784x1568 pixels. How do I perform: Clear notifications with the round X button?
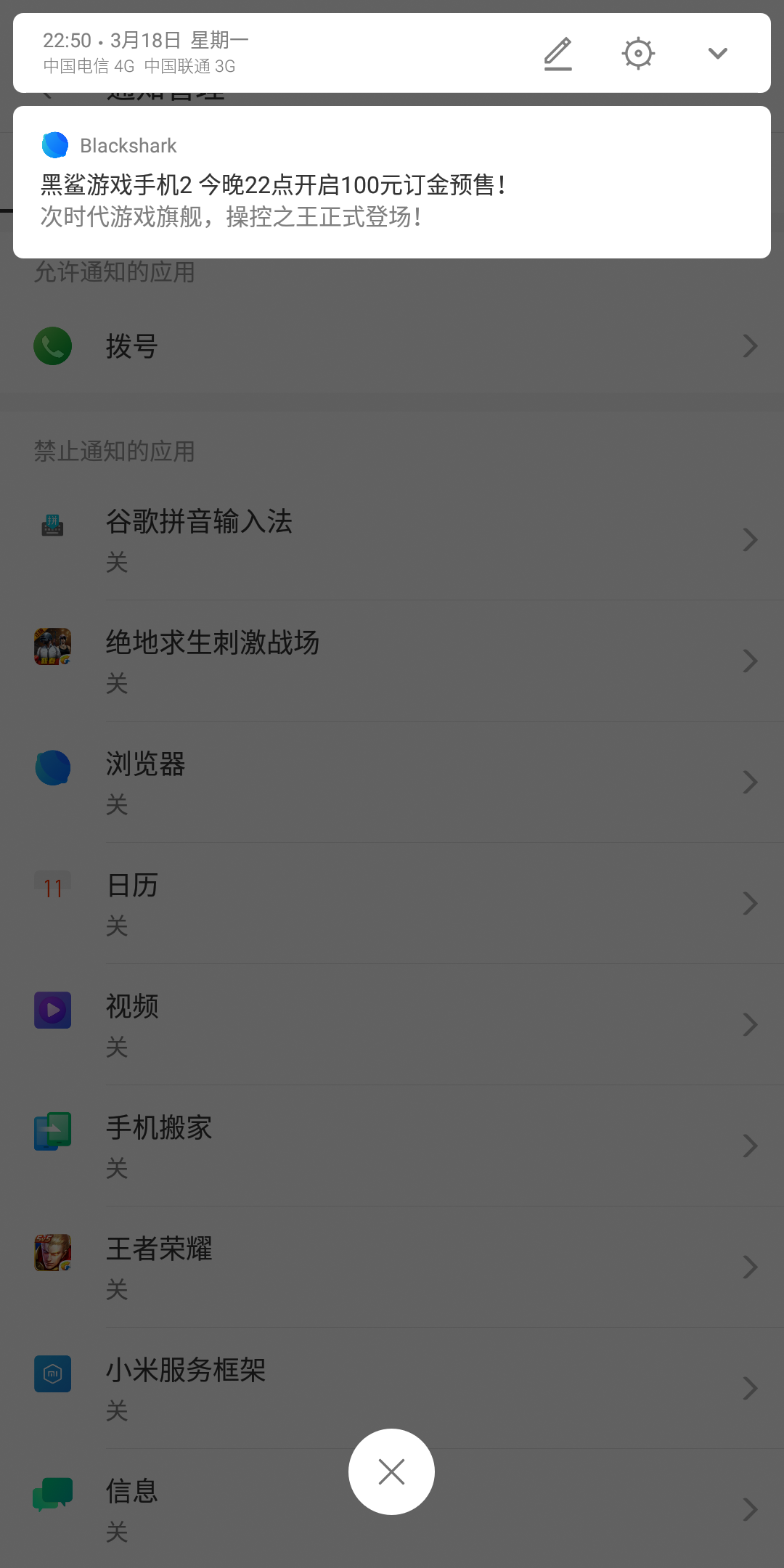(391, 1471)
